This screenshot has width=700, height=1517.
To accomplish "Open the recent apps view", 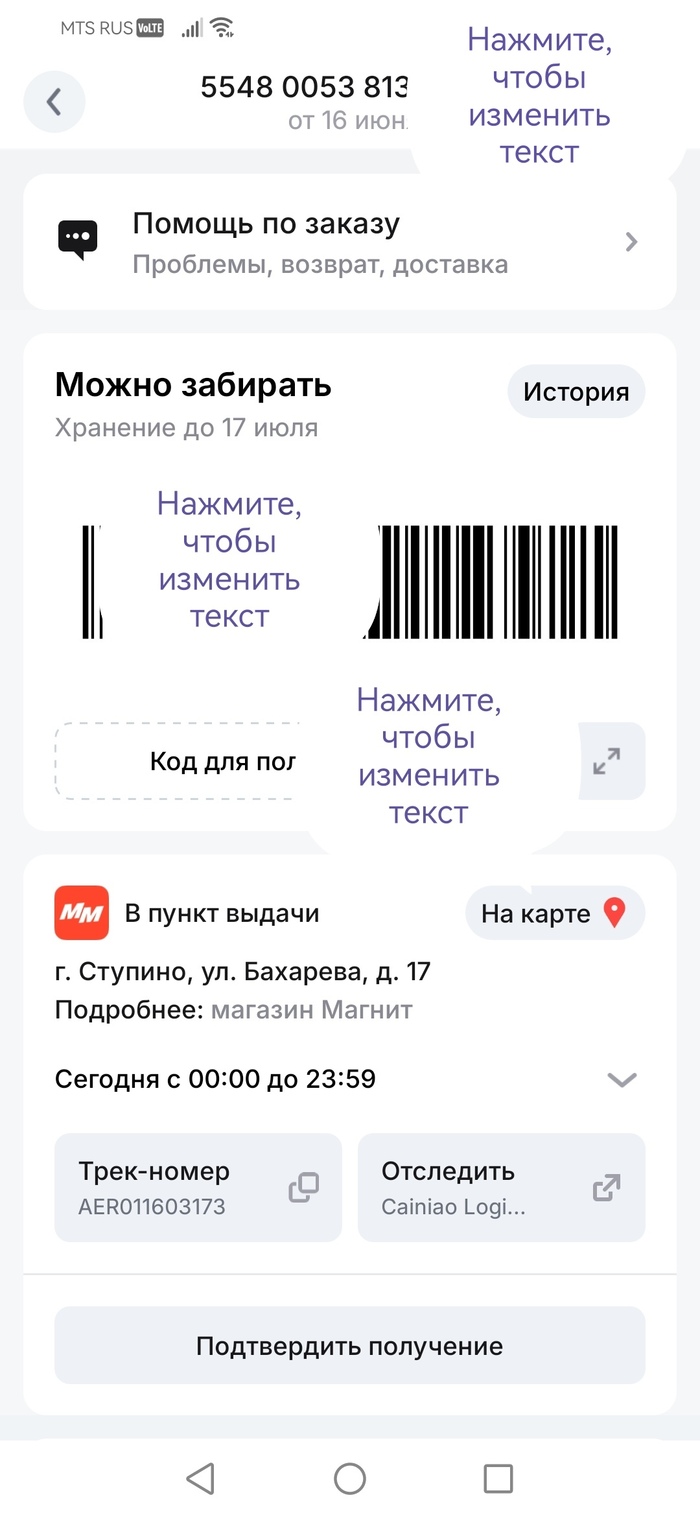I will [497, 1478].
